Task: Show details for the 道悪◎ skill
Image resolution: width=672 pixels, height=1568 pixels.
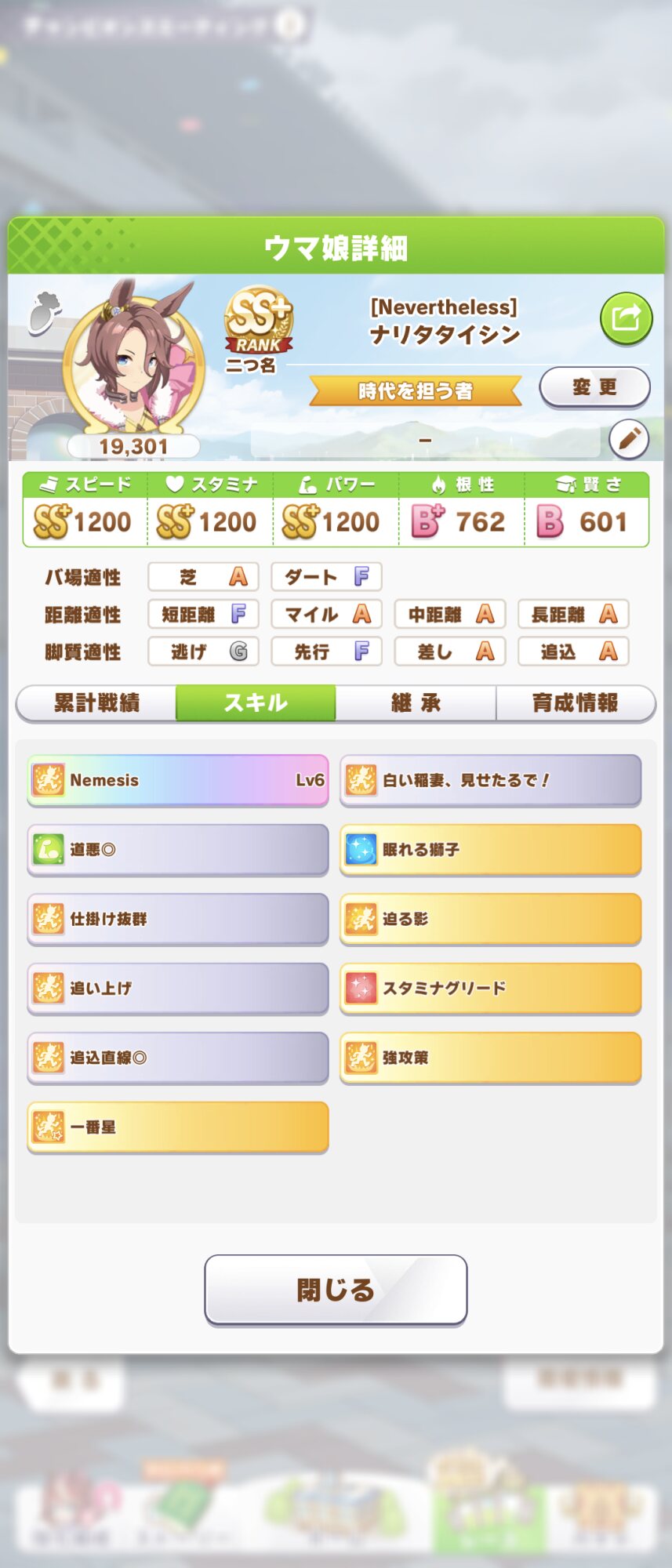Action: coord(178,849)
